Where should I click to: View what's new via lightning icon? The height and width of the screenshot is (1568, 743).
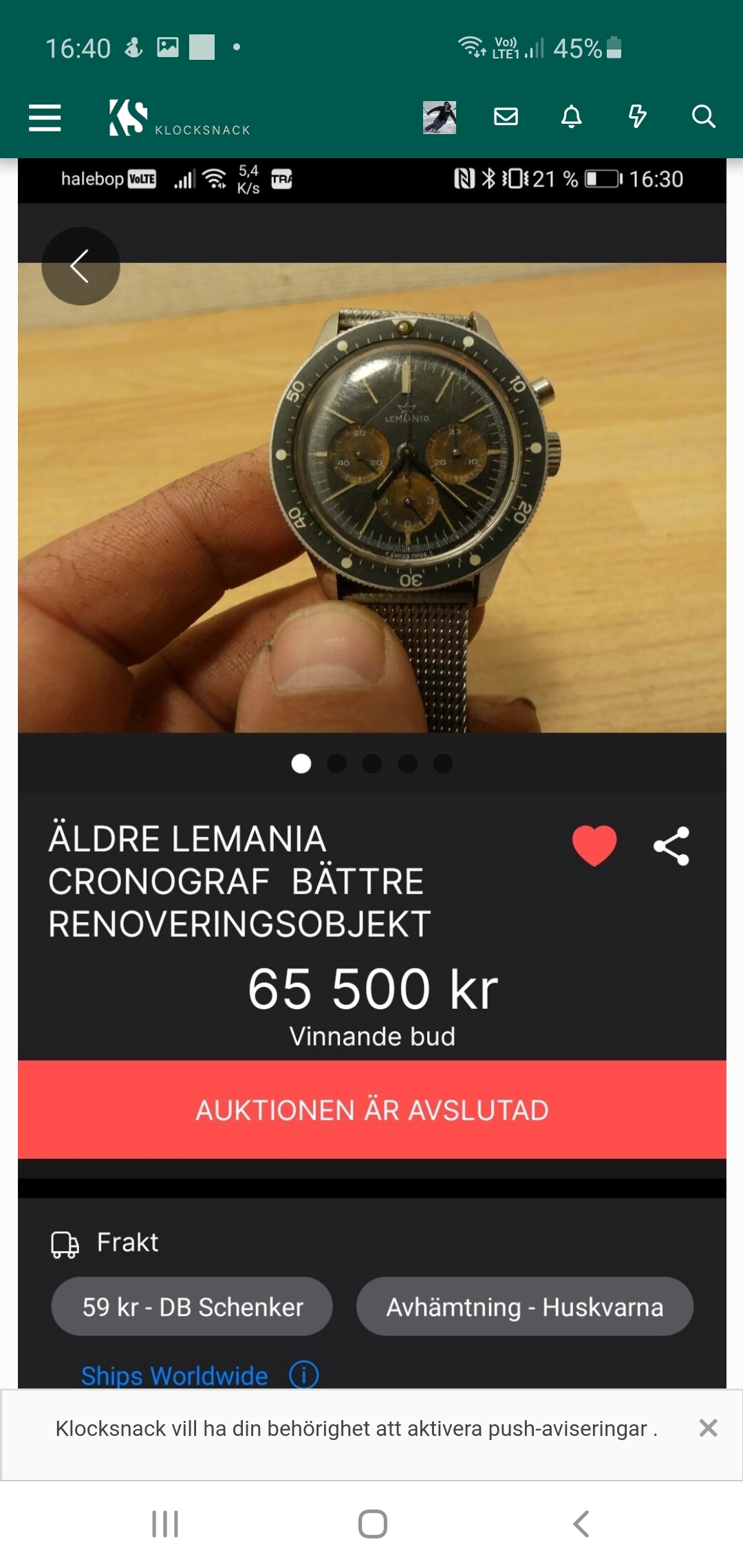(x=638, y=117)
